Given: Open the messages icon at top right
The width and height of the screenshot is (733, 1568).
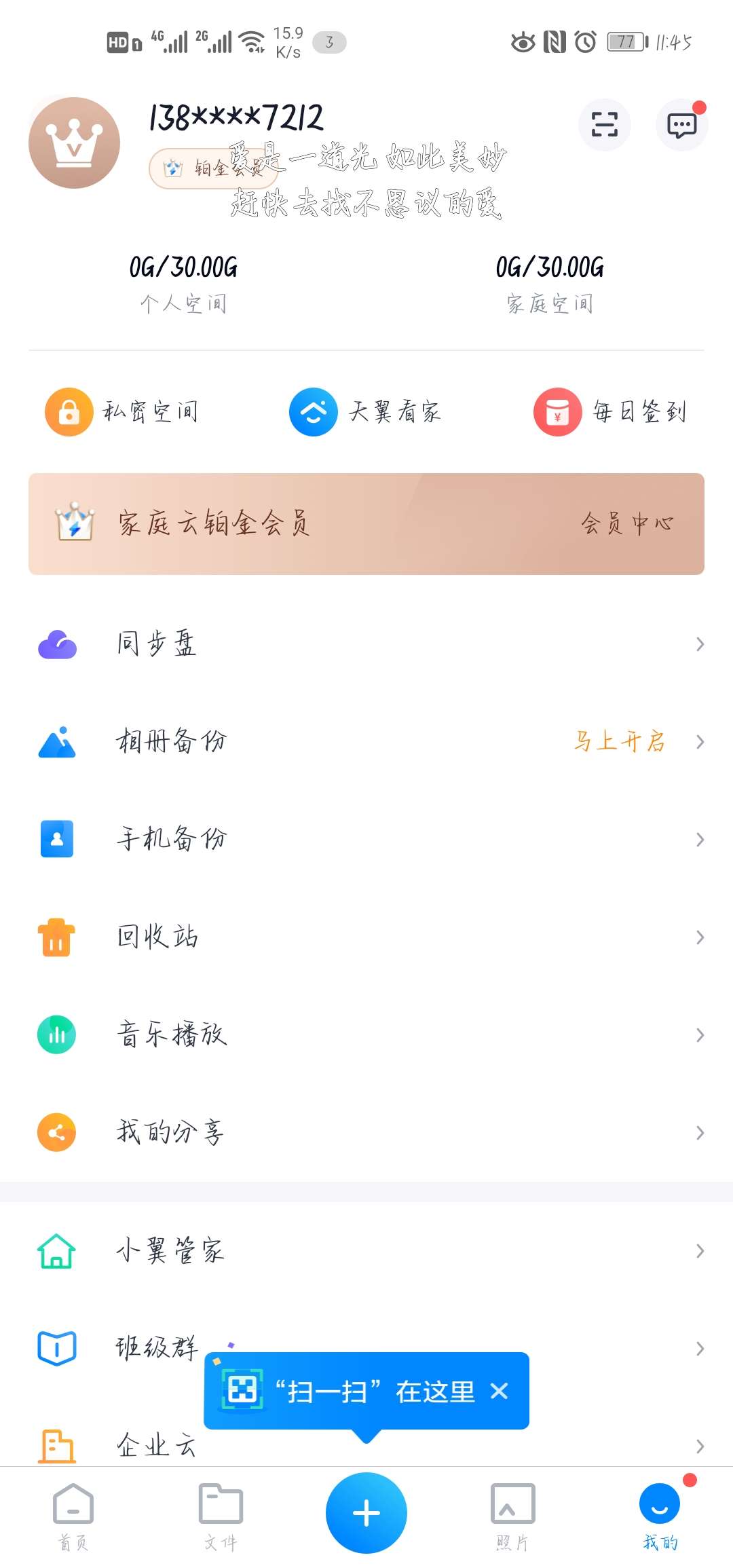Looking at the screenshot, I should coord(682,125).
